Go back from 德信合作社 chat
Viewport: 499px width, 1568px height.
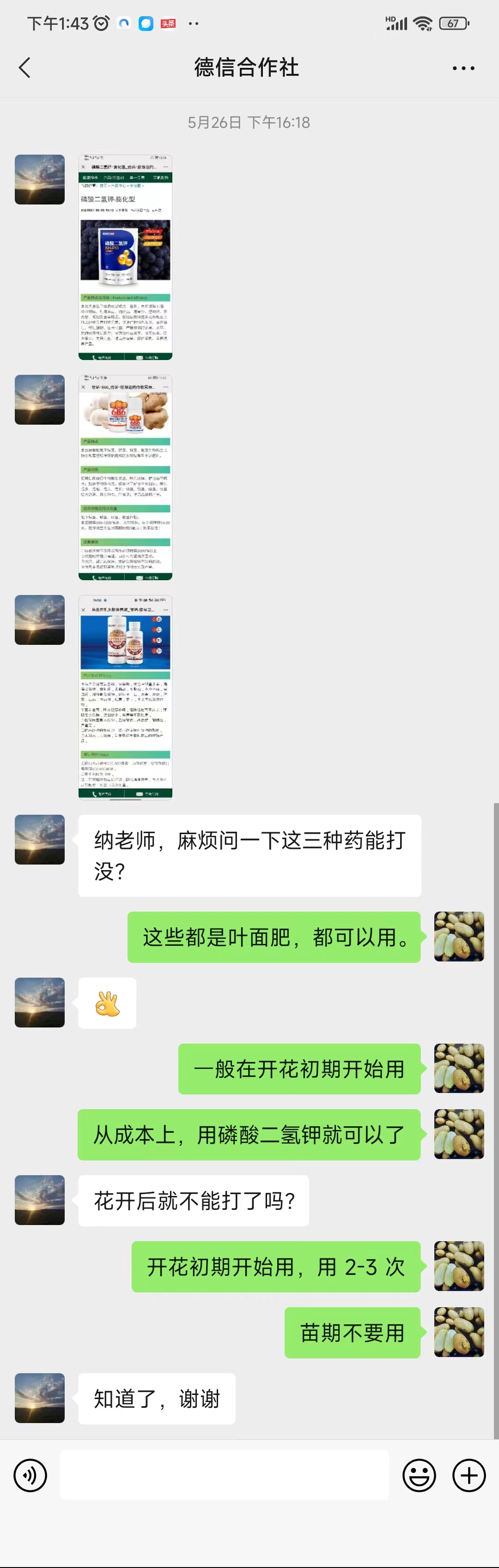[x=25, y=67]
